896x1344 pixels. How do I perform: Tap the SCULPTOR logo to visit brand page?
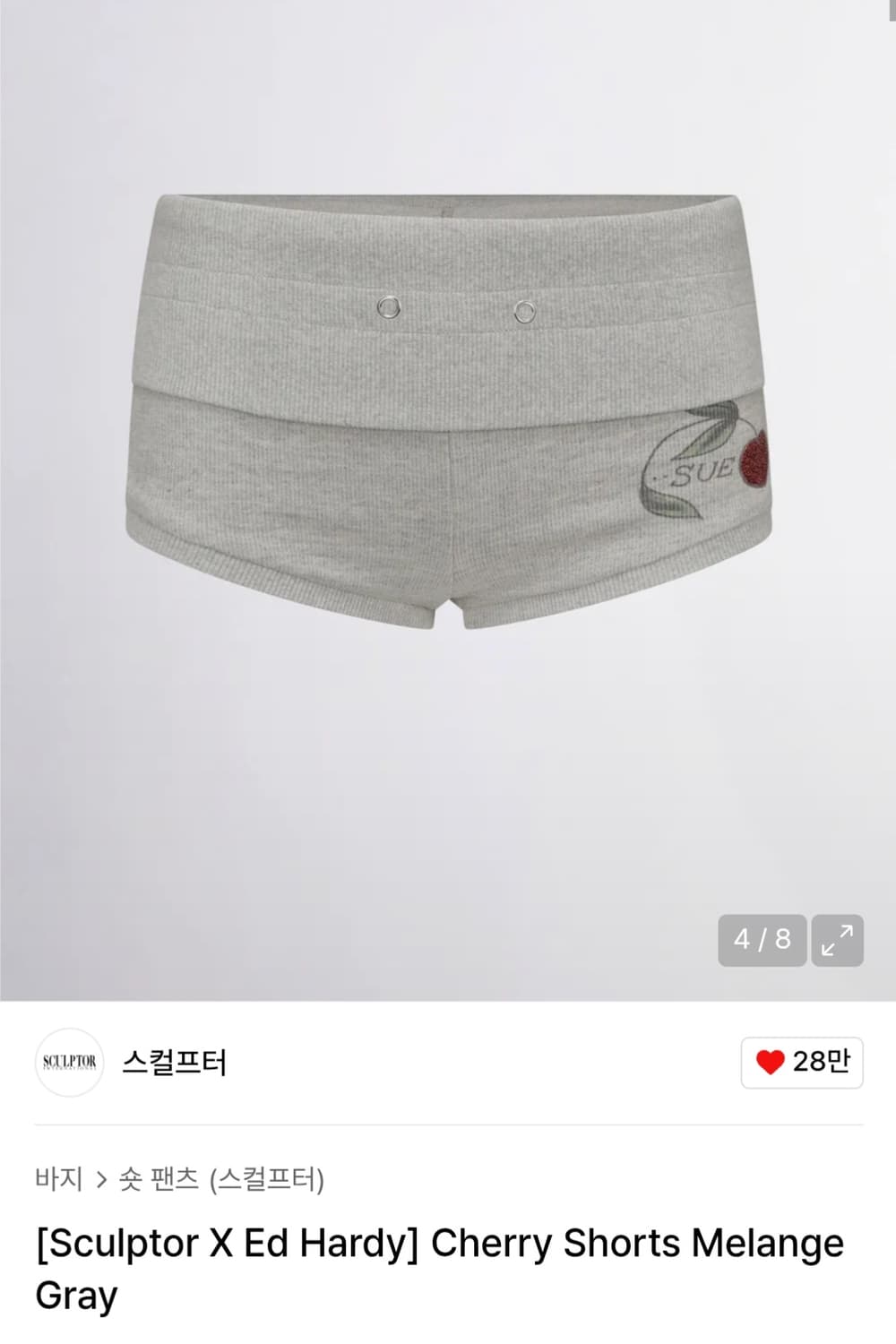[72, 1062]
